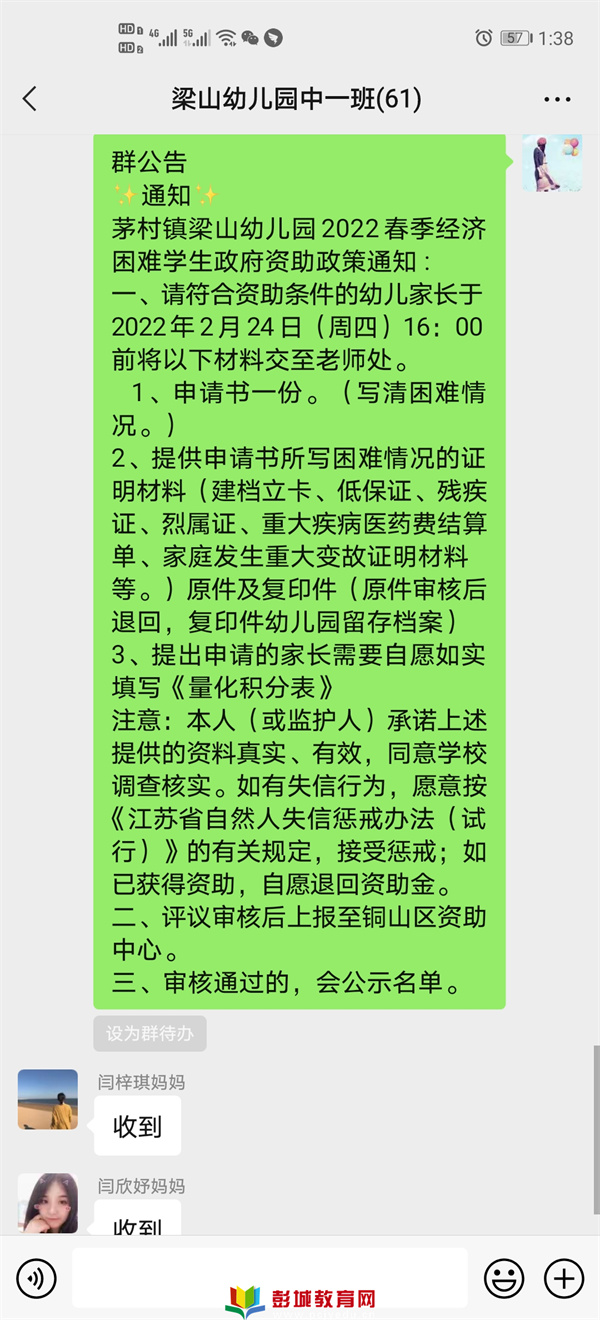Go back from the group chat
Image resolution: width=600 pixels, height=1320 pixels.
click(29, 99)
